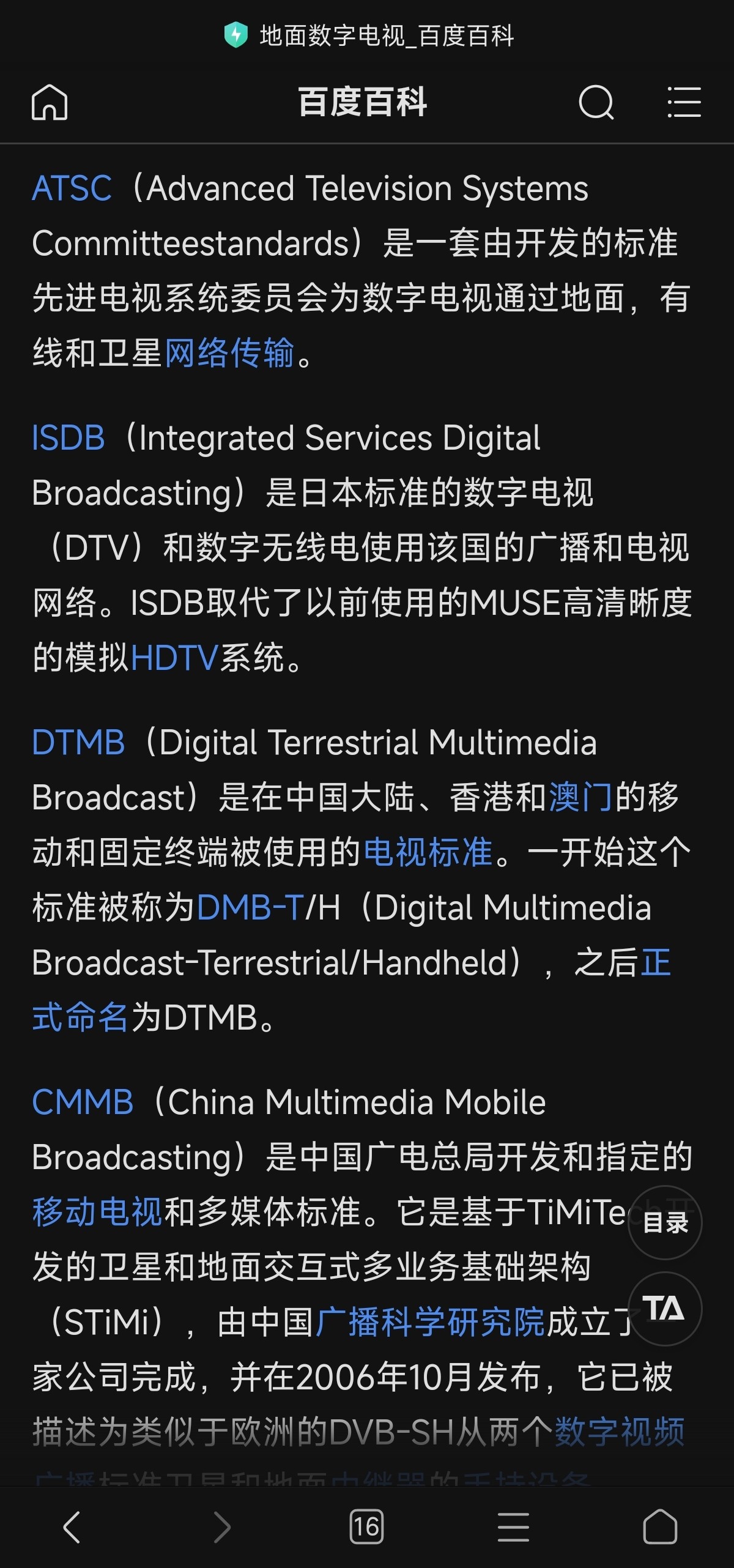
Task: Open the 数字视频 link
Action: [x=619, y=1433]
